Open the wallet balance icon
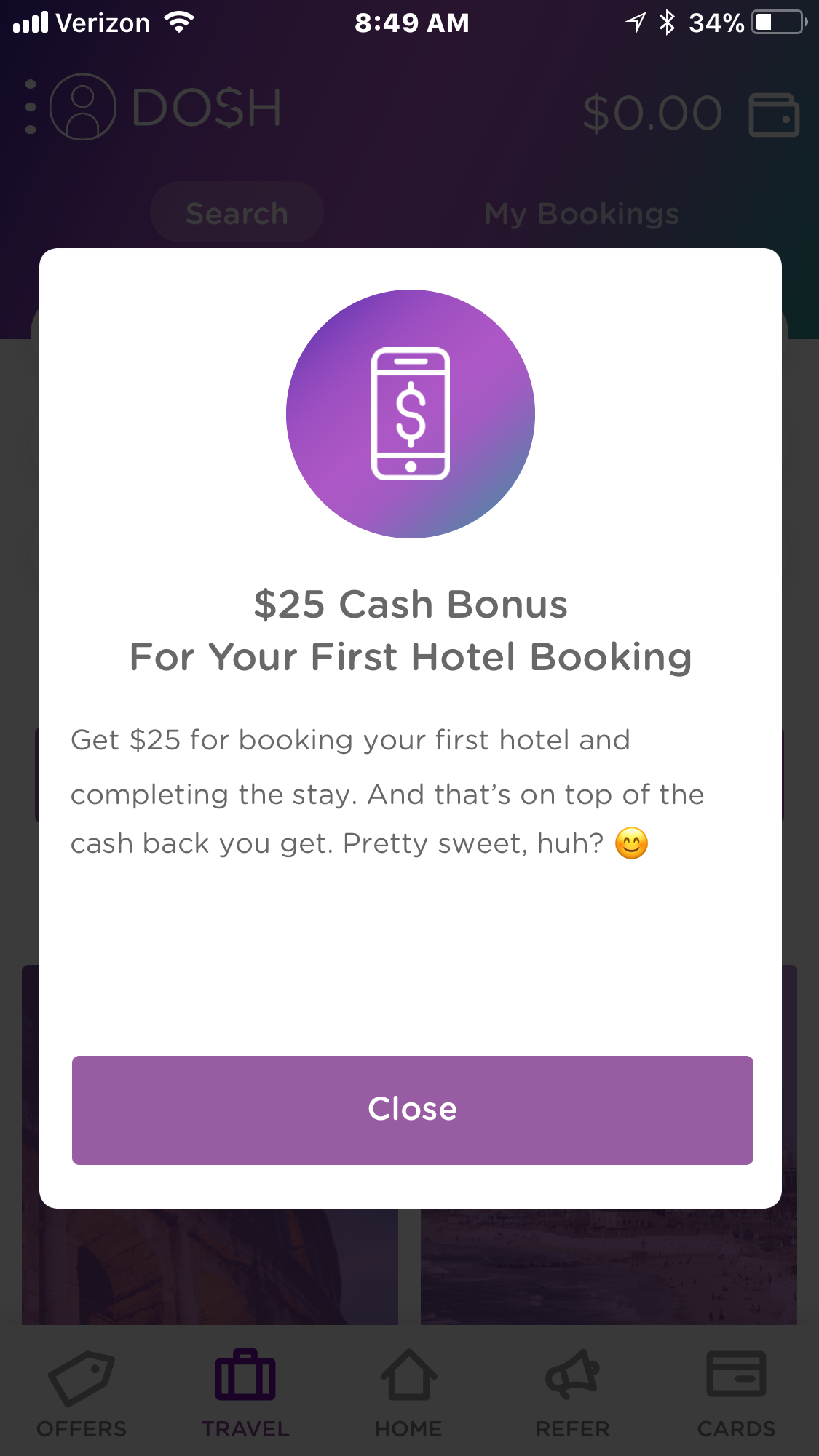Viewport: 819px width, 1456px height. coord(774,114)
